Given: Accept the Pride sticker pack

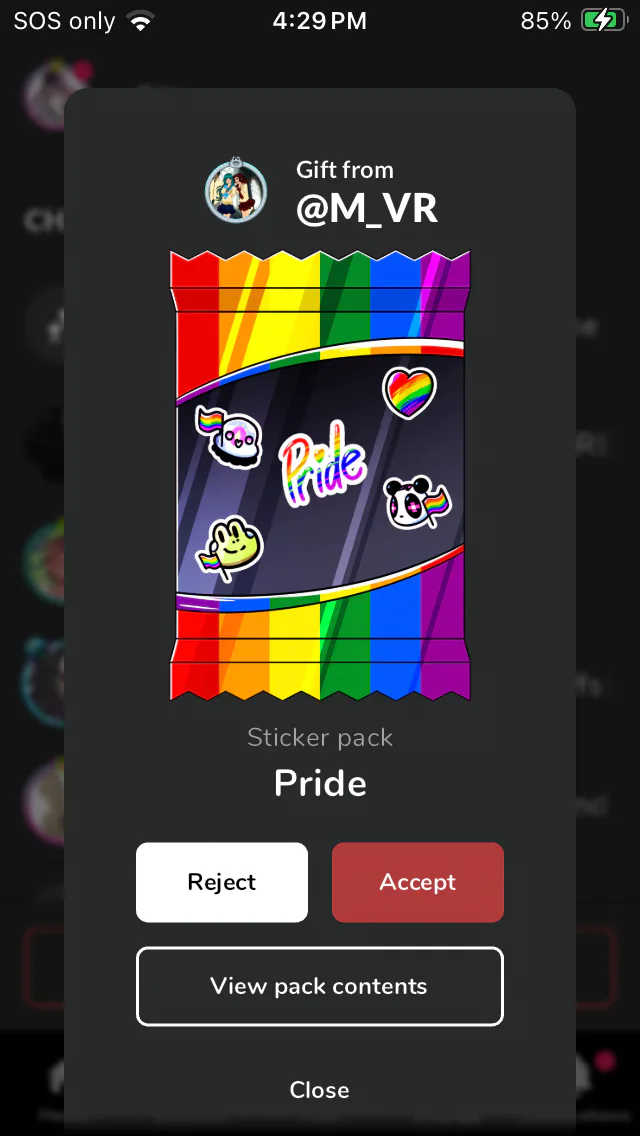Looking at the screenshot, I should pyautogui.click(x=417, y=882).
